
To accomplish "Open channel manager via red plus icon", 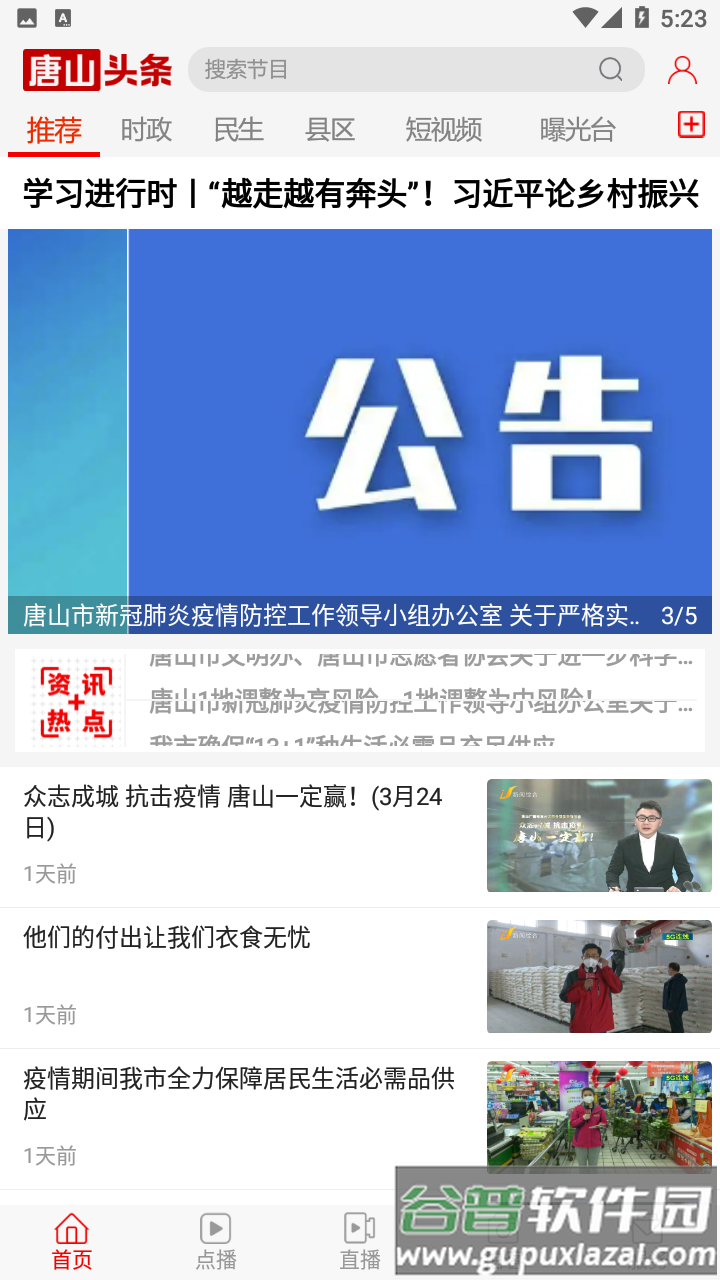I will (x=690, y=124).
